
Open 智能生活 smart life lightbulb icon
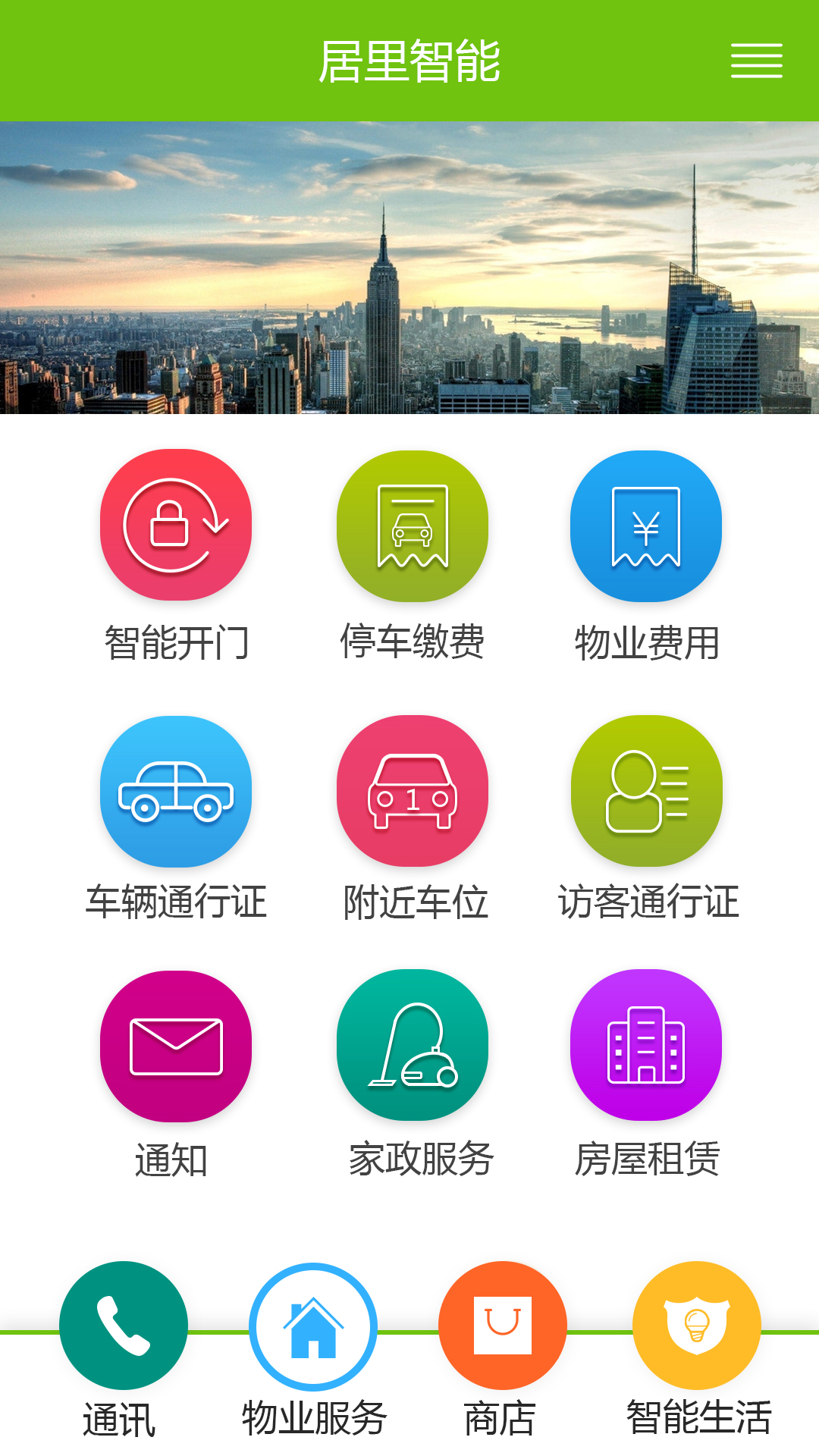click(x=696, y=1326)
